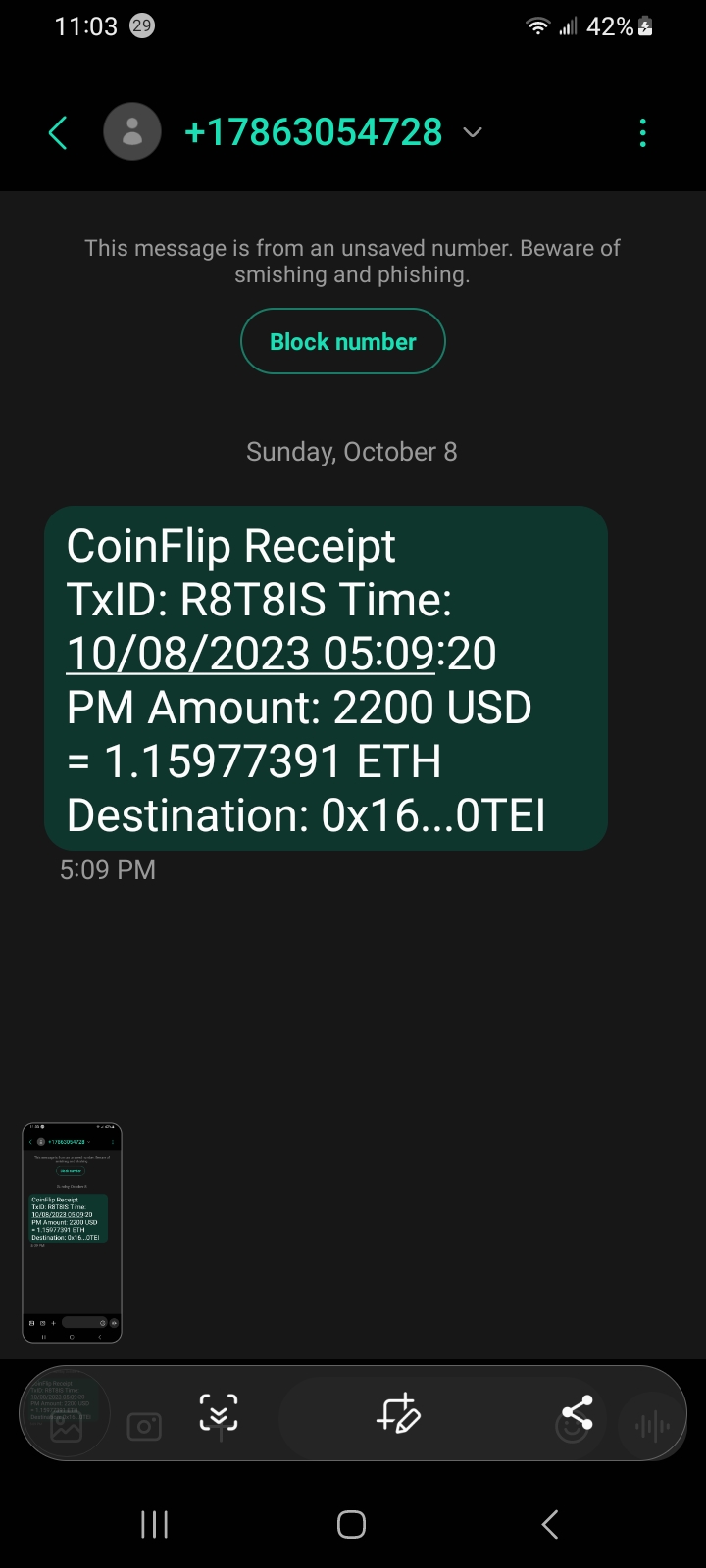Expand the +17863054728 contact options

pyautogui.click(x=473, y=133)
